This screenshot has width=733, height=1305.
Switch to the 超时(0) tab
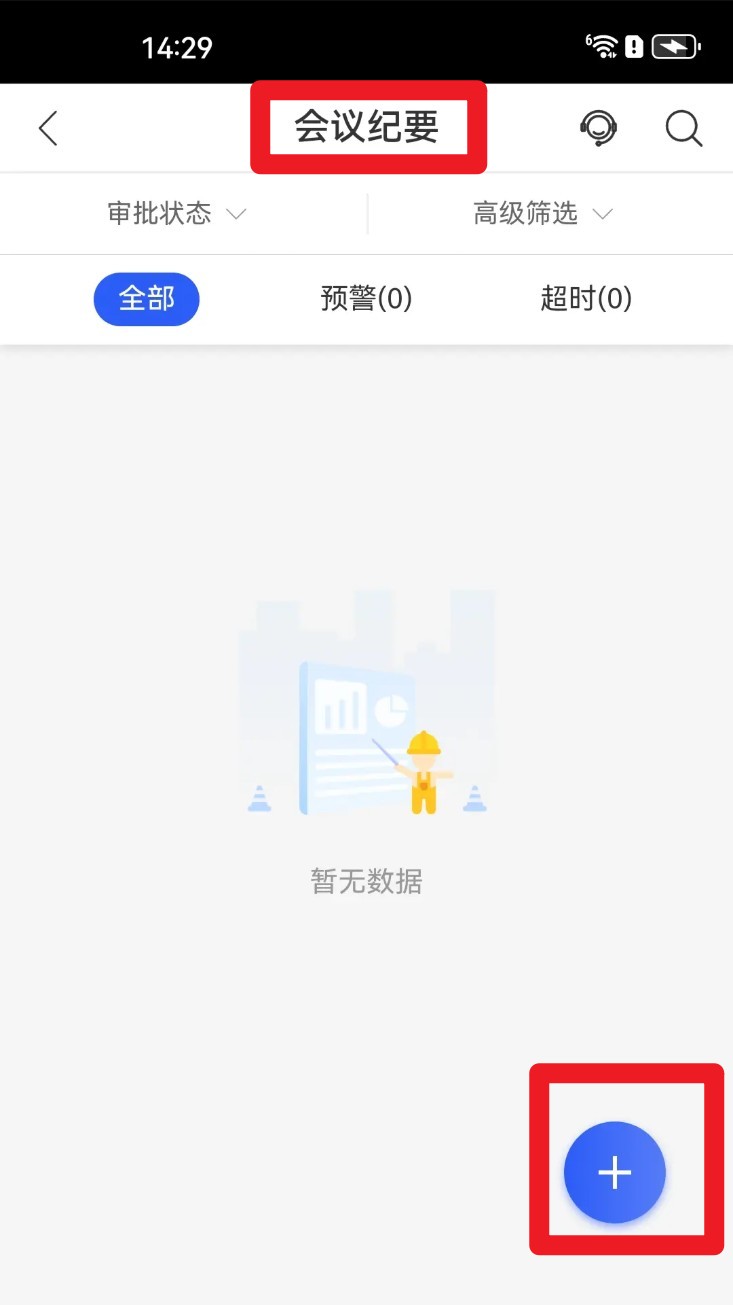click(586, 298)
